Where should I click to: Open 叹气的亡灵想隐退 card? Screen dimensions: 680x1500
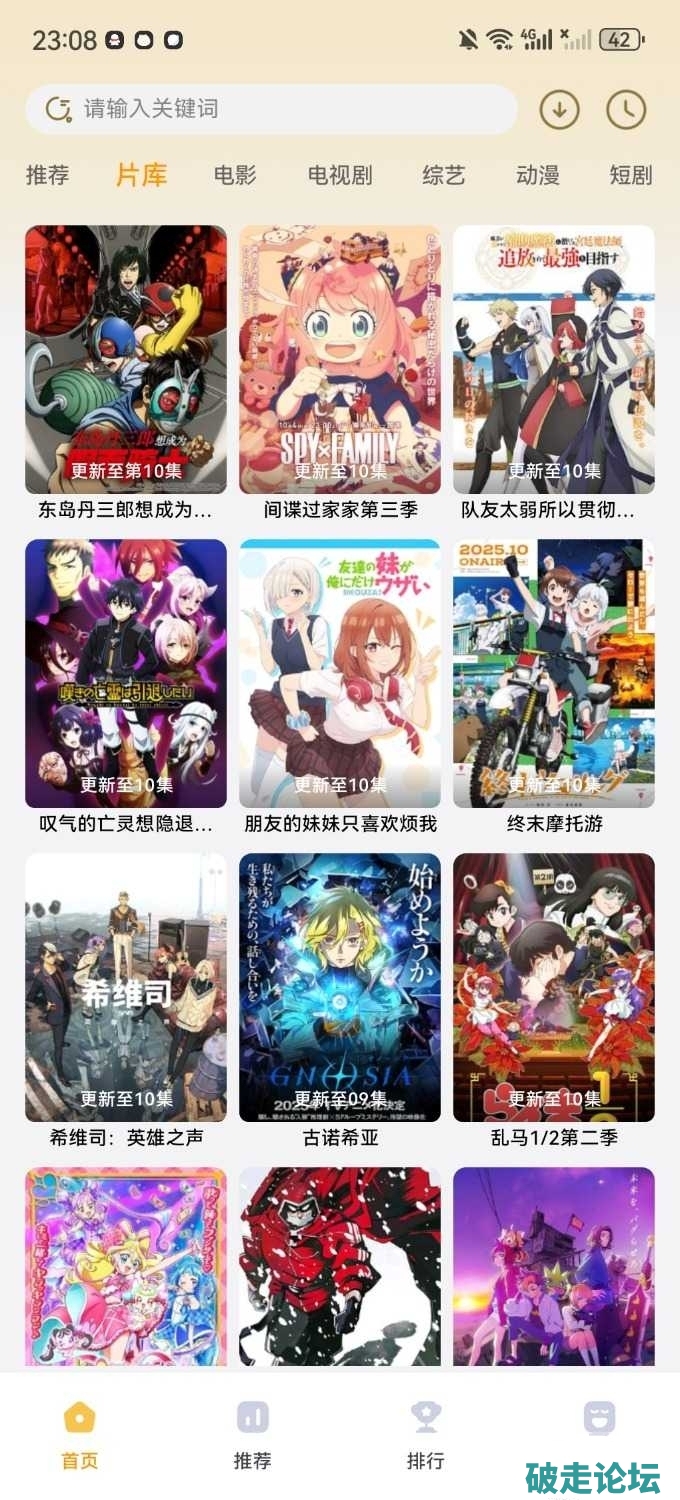(x=126, y=674)
